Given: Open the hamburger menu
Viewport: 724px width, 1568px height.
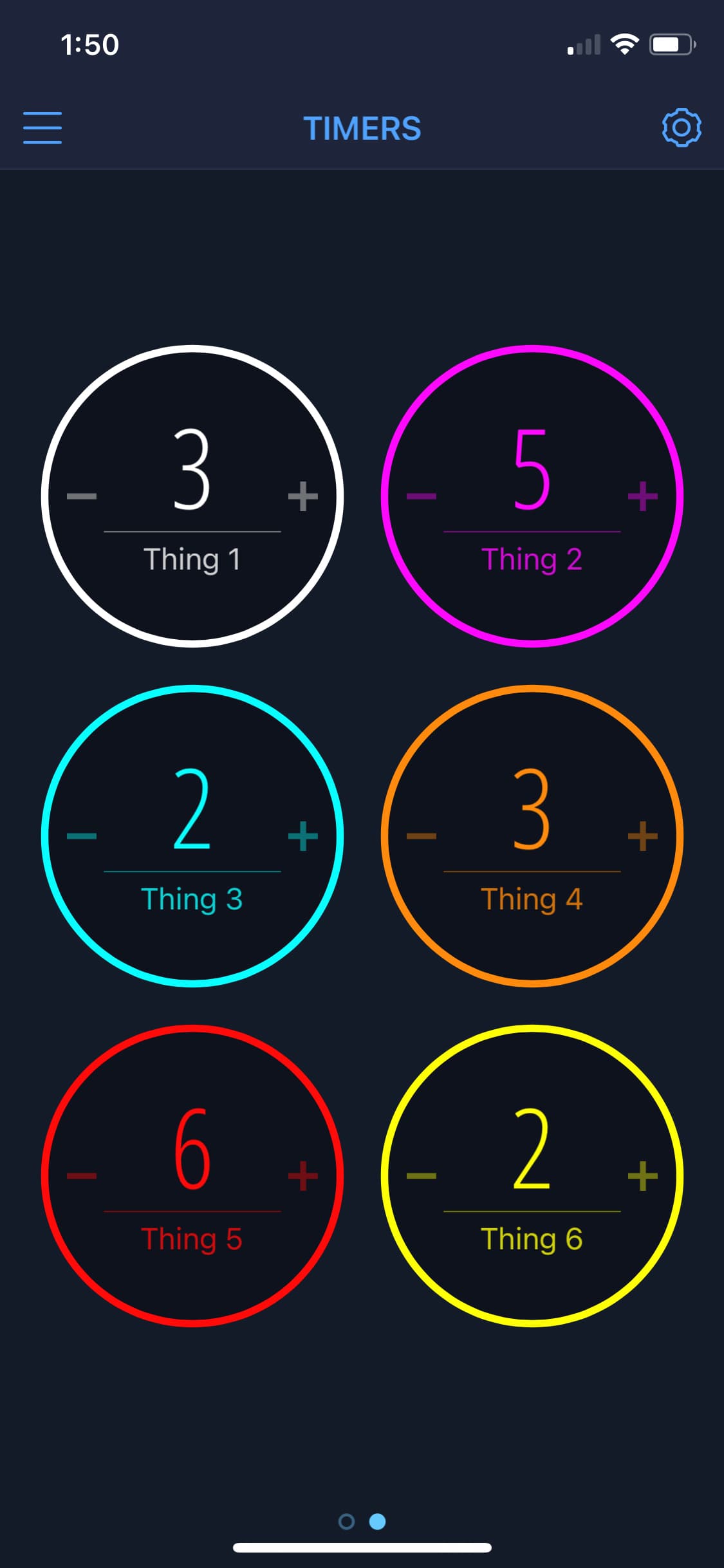Looking at the screenshot, I should tap(42, 127).
